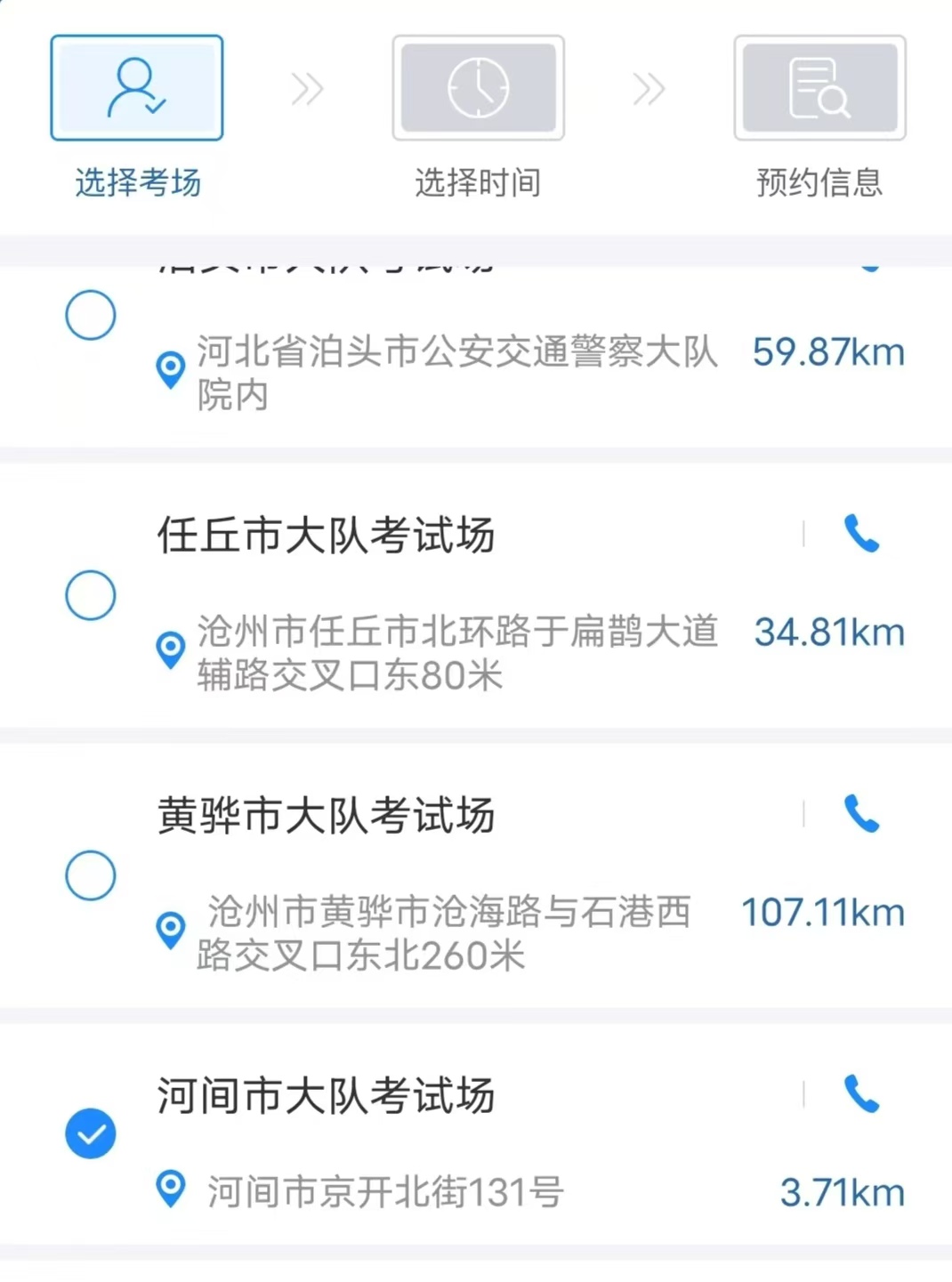Screen dimensions: 952x1282
Task: Go to the 选择时间 step
Action: point(478,88)
